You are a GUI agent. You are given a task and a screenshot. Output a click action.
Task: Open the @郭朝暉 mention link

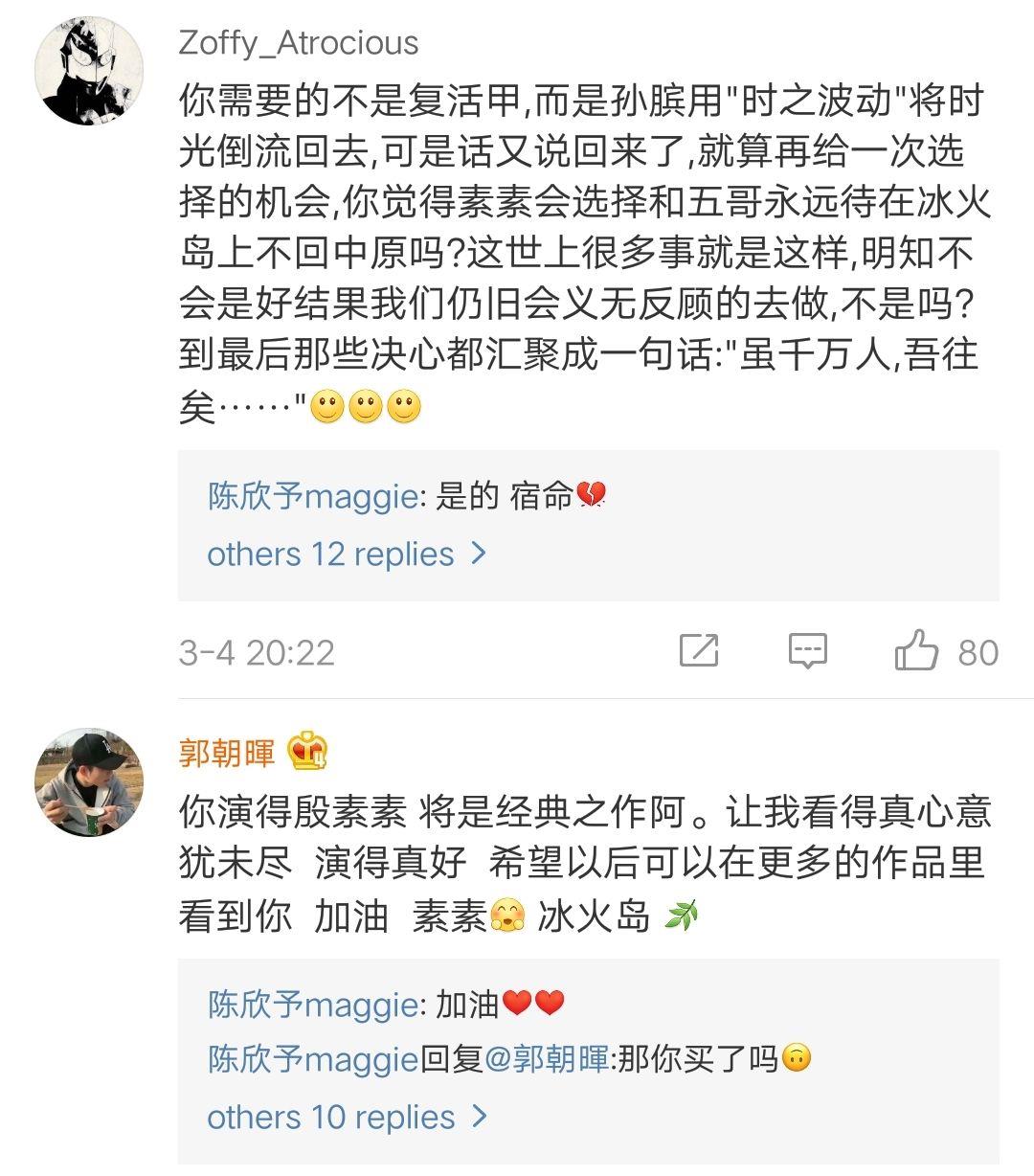[x=546, y=1059]
